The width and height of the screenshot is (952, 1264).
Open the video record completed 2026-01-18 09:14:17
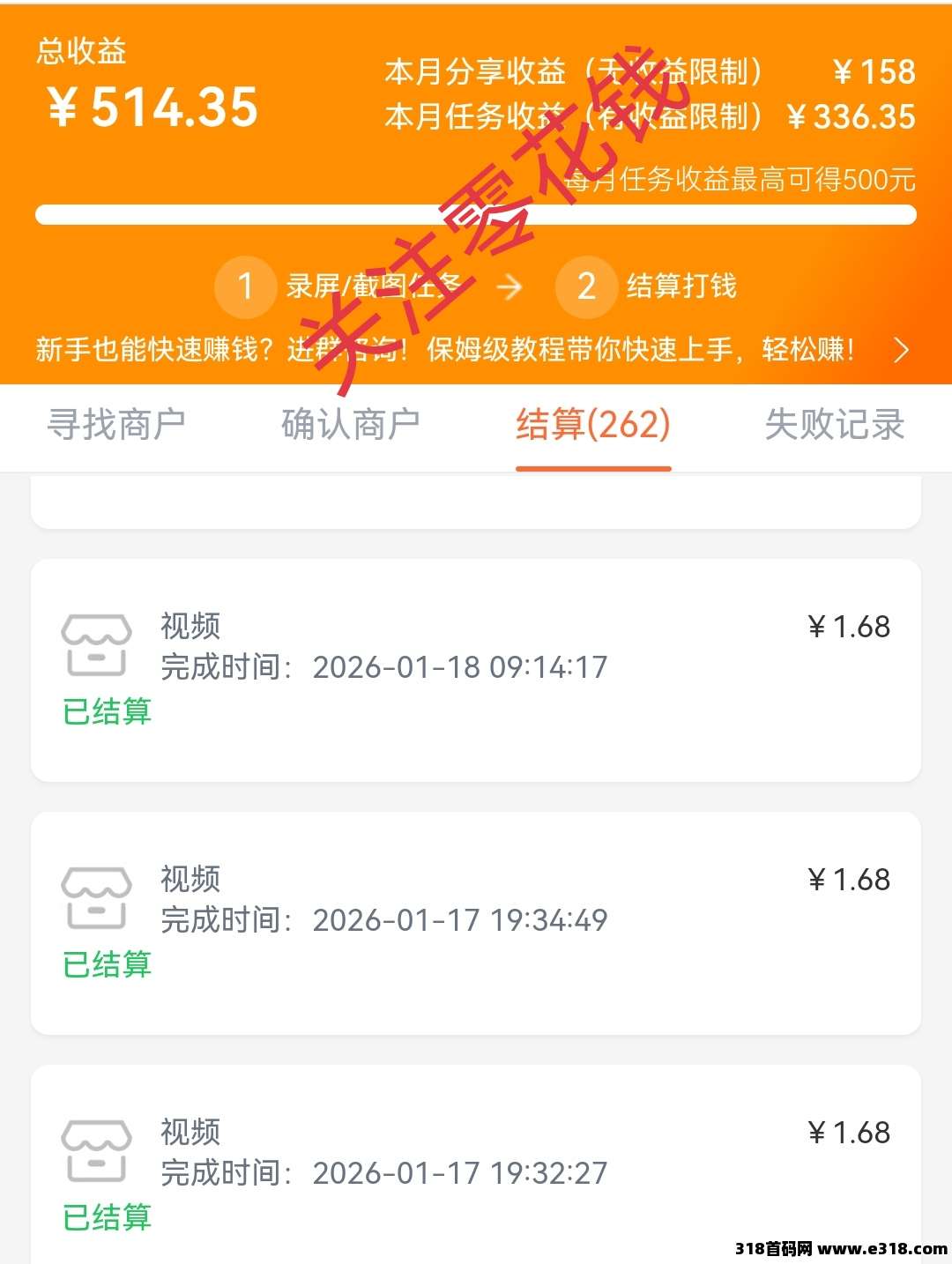coord(476,670)
